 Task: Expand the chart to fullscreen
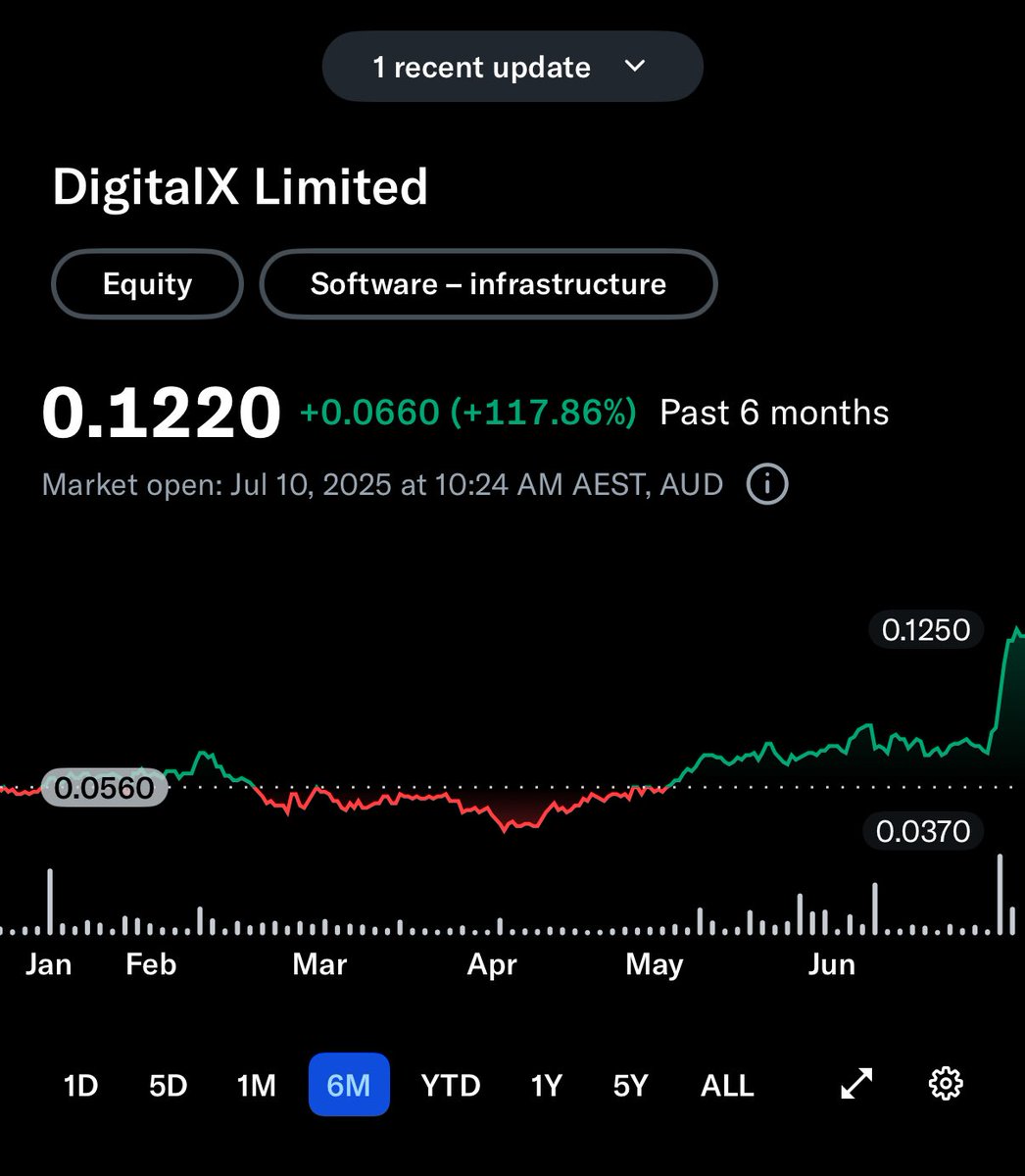(856, 1084)
